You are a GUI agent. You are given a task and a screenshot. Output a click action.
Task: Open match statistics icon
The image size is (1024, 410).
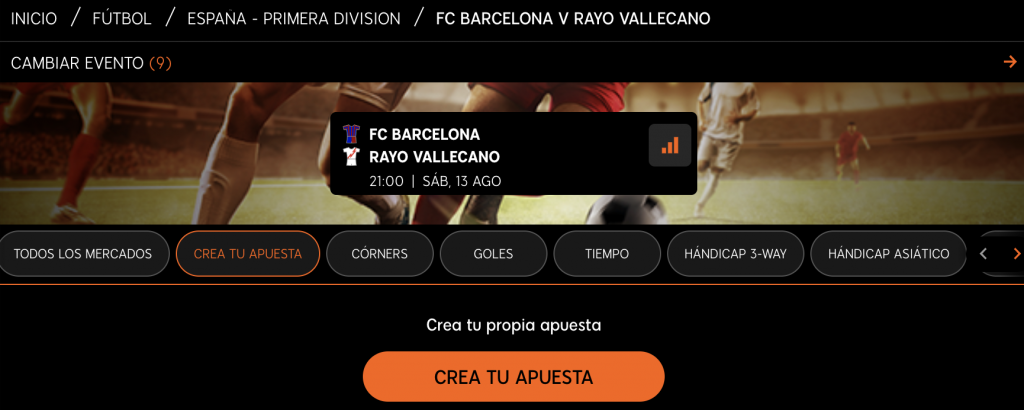670,145
